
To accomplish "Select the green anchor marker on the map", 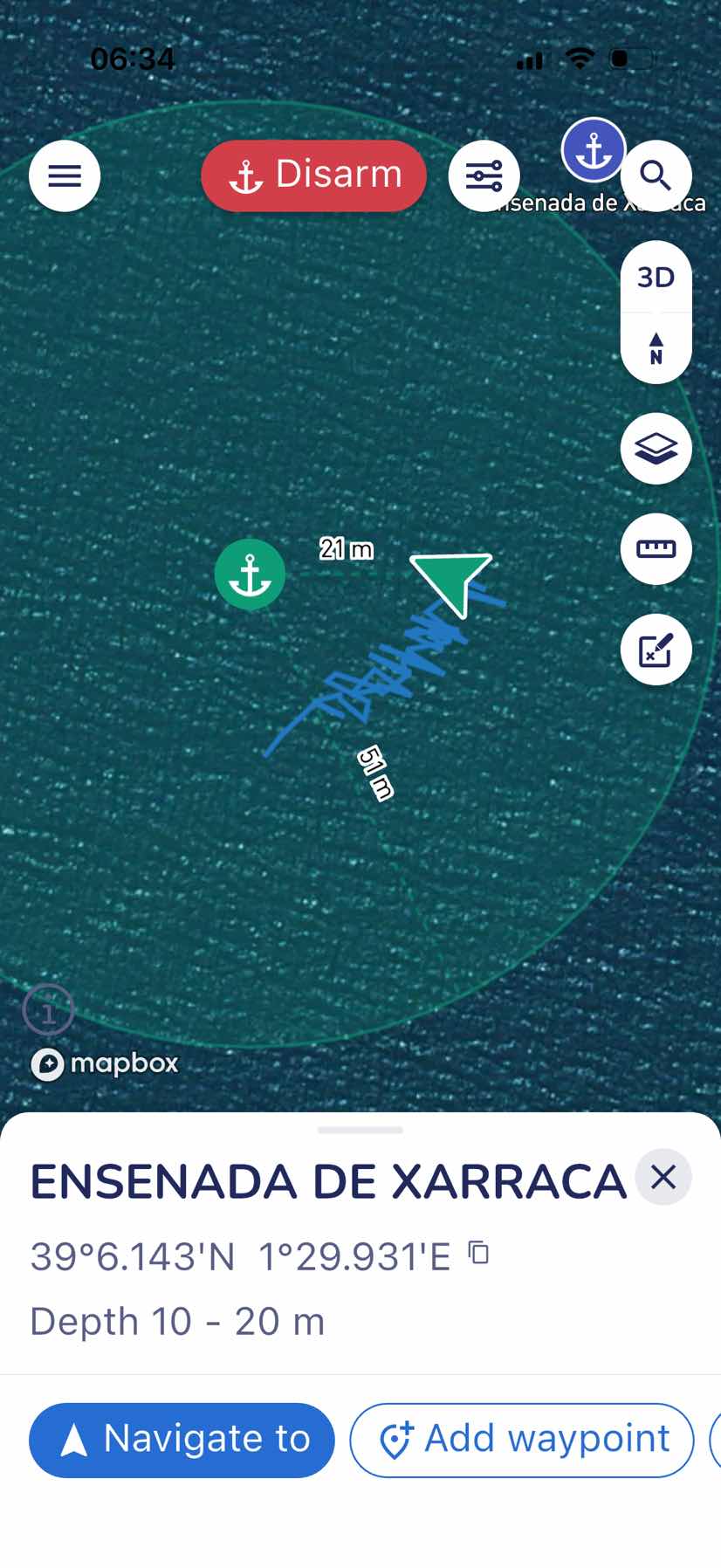I will click(x=250, y=574).
